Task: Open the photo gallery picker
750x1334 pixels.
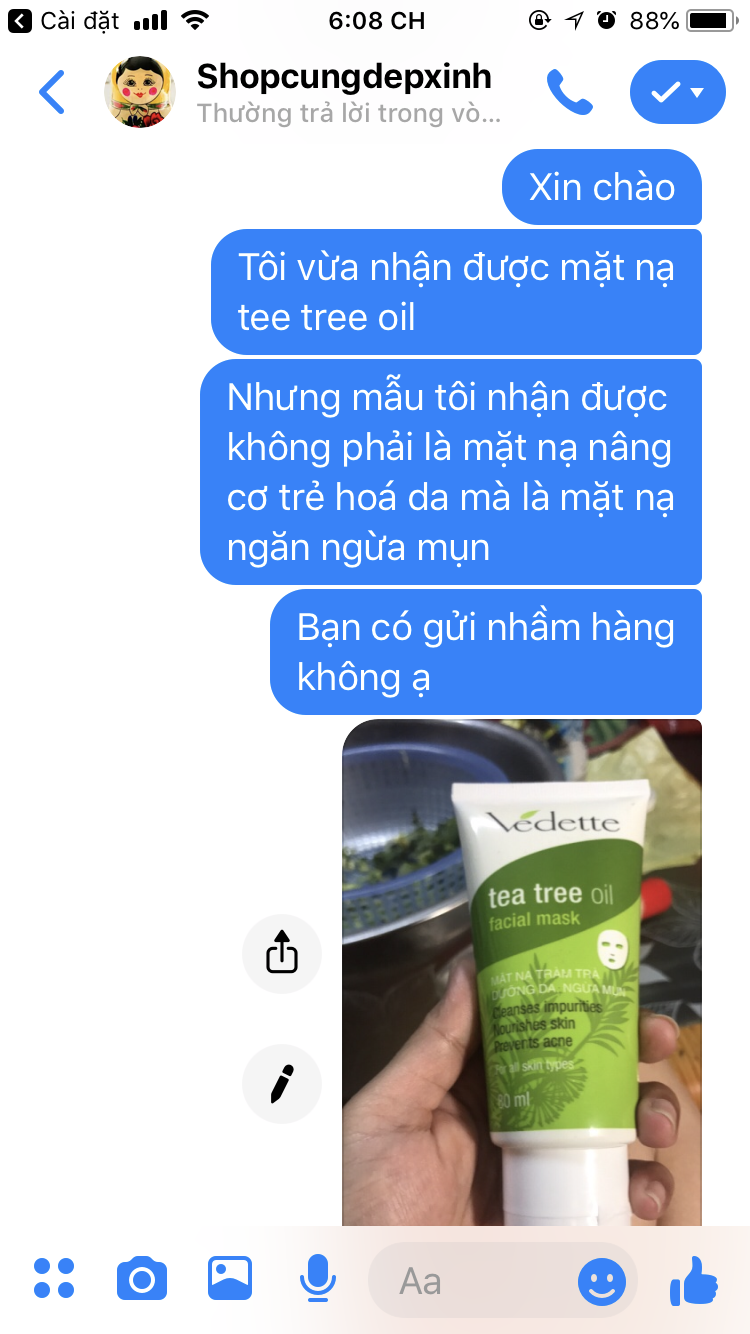Action: click(230, 1279)
